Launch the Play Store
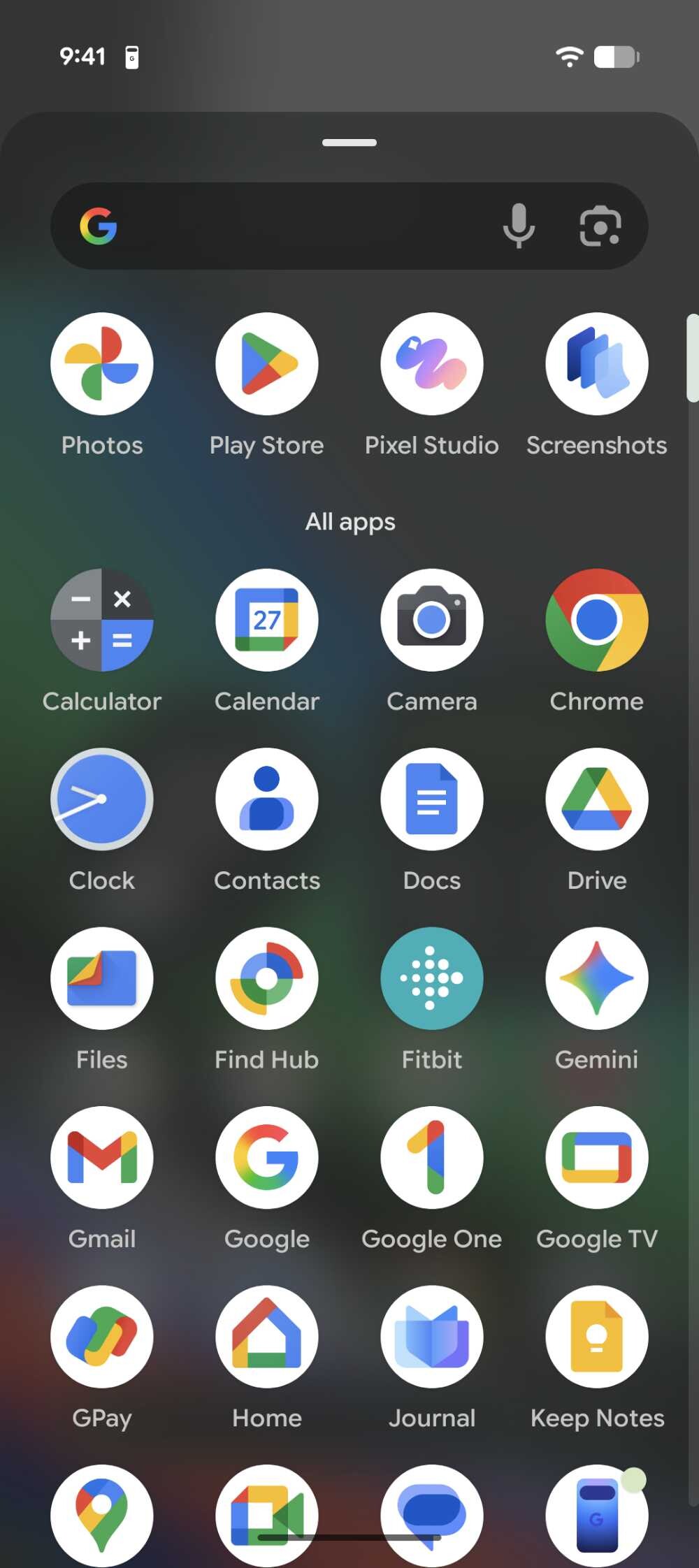 tap(267, 364)
